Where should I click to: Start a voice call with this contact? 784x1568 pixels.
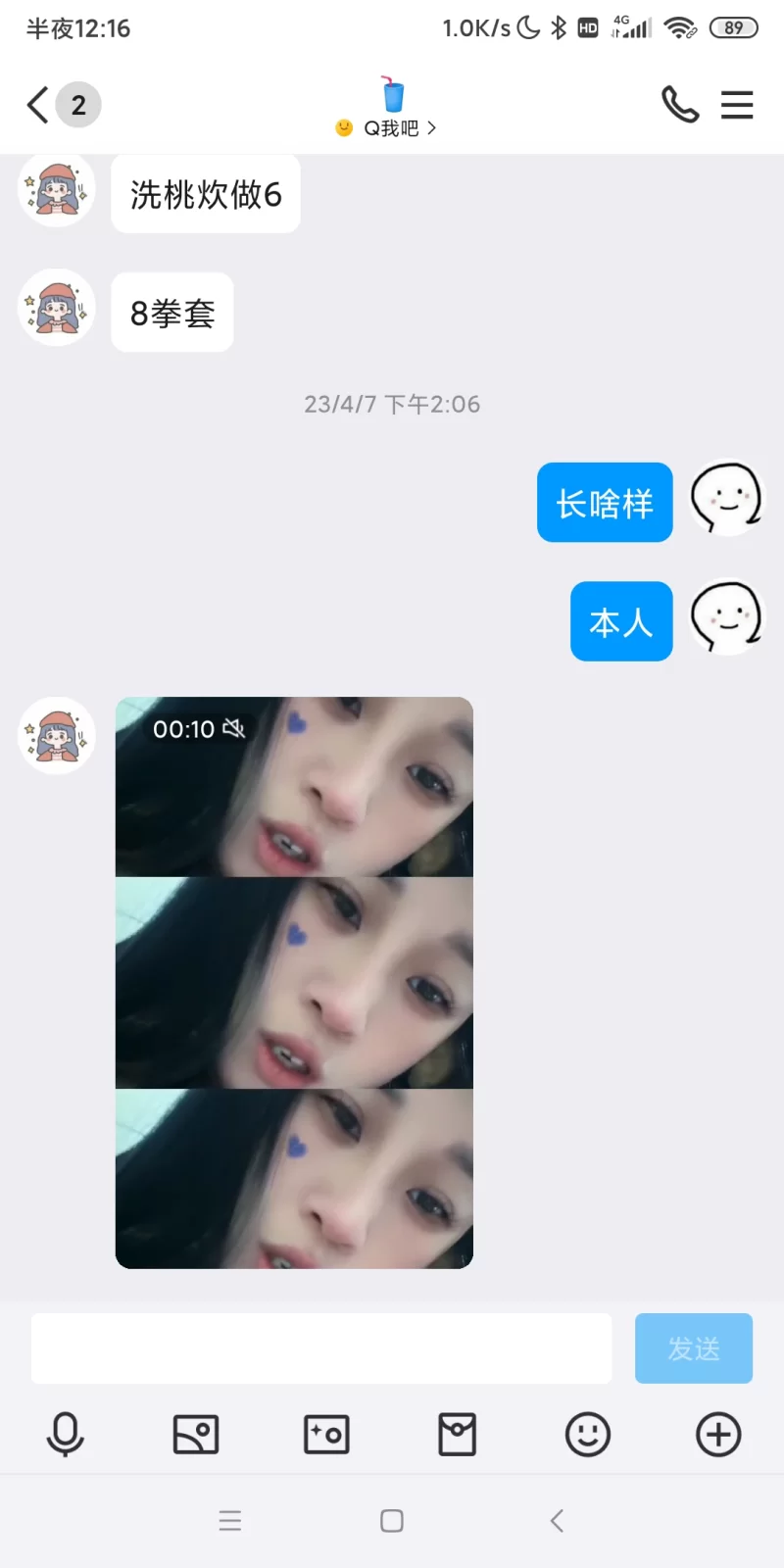[x=679, y=104]
